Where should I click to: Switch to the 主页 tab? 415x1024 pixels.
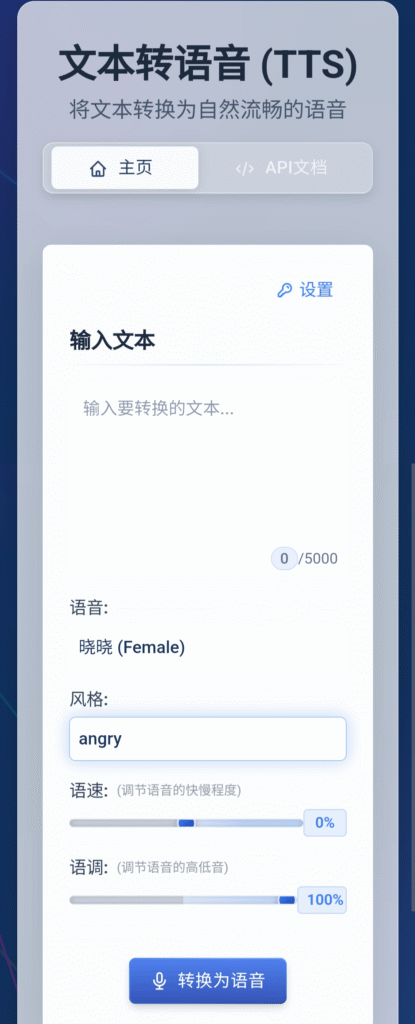[x=124, y=168]
